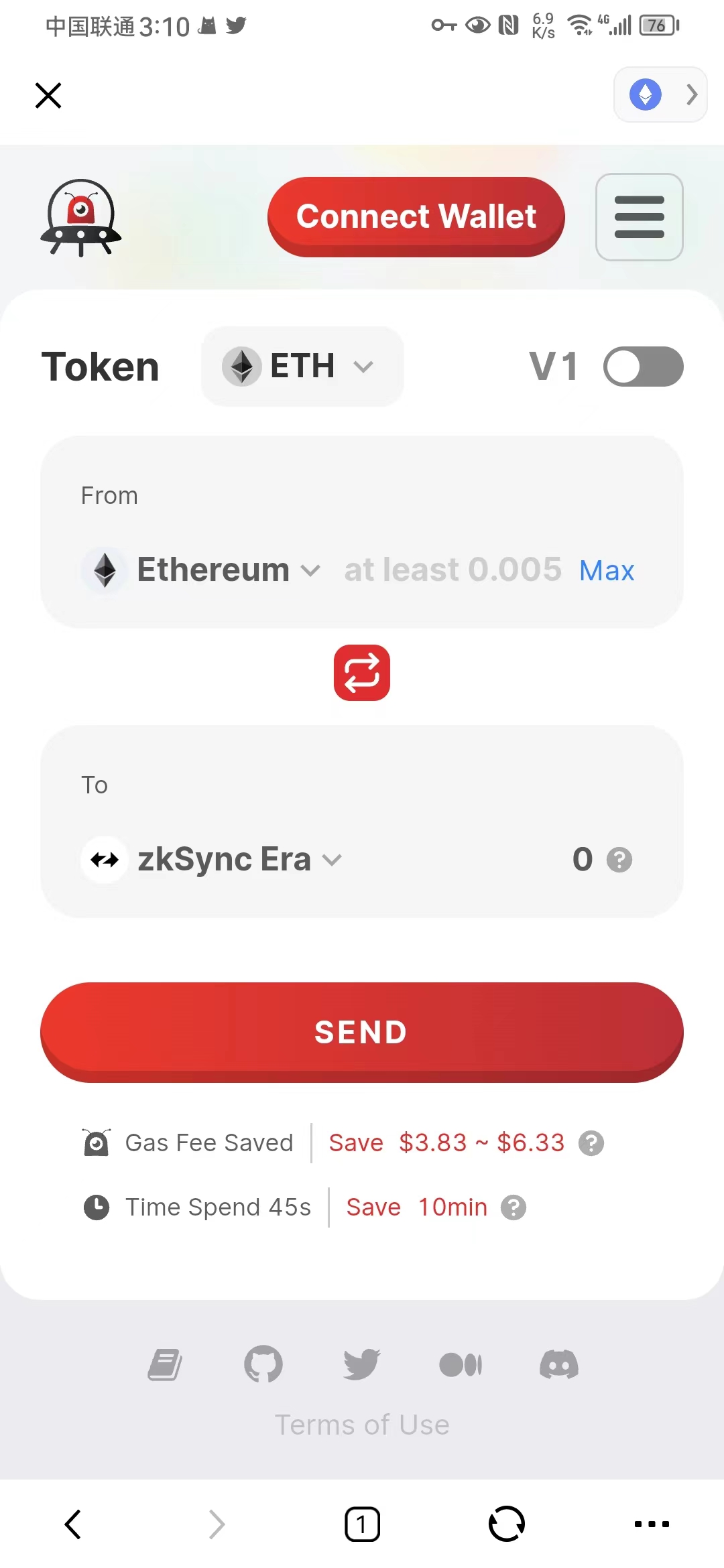Tap the Connect Wallet button
The width and height of the screenshot is (724, 1568).
coord(416,216)
